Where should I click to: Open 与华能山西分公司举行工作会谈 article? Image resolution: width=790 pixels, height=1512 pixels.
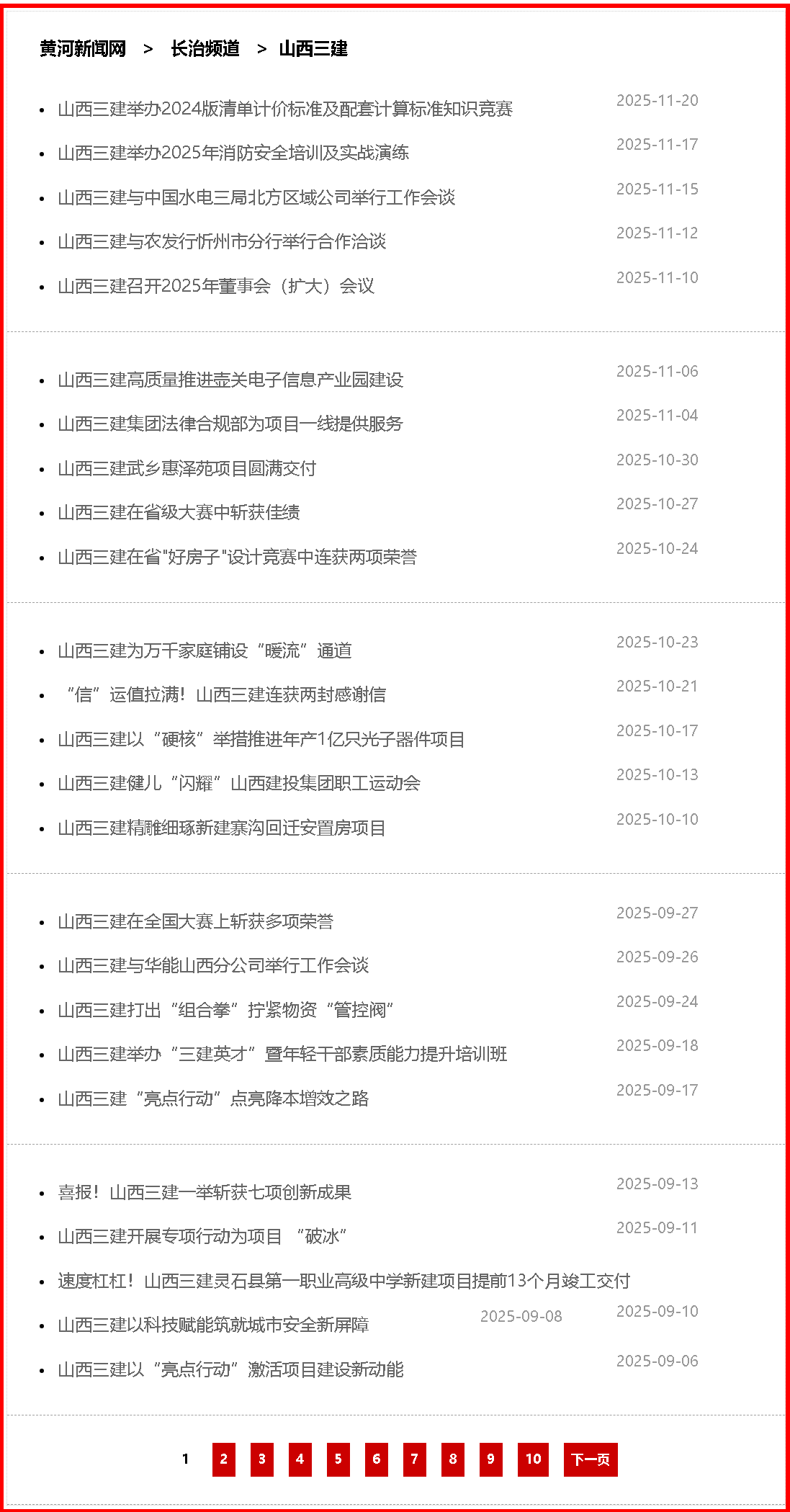pos(213,965)
